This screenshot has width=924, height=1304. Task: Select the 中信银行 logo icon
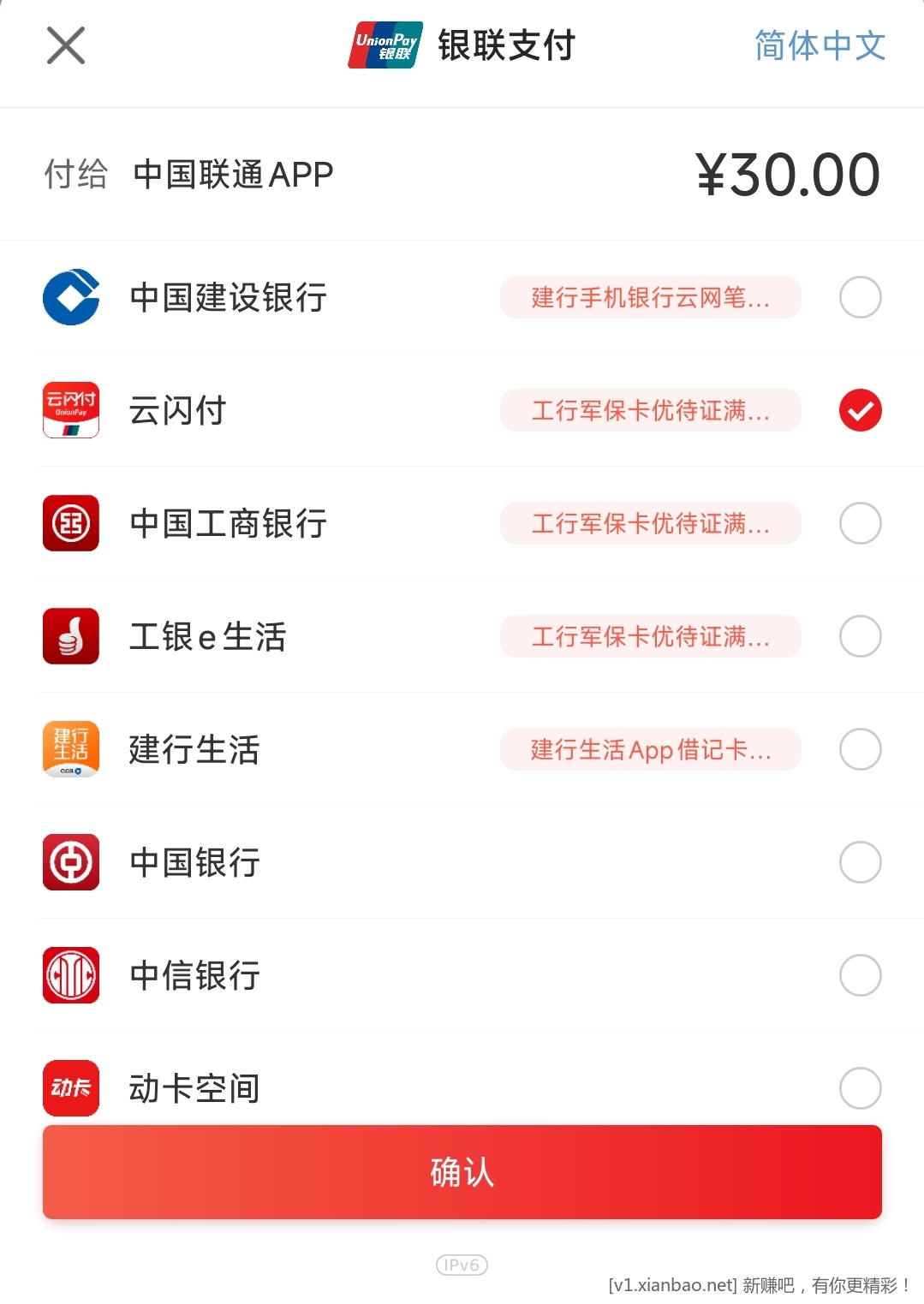pos(71,975)
